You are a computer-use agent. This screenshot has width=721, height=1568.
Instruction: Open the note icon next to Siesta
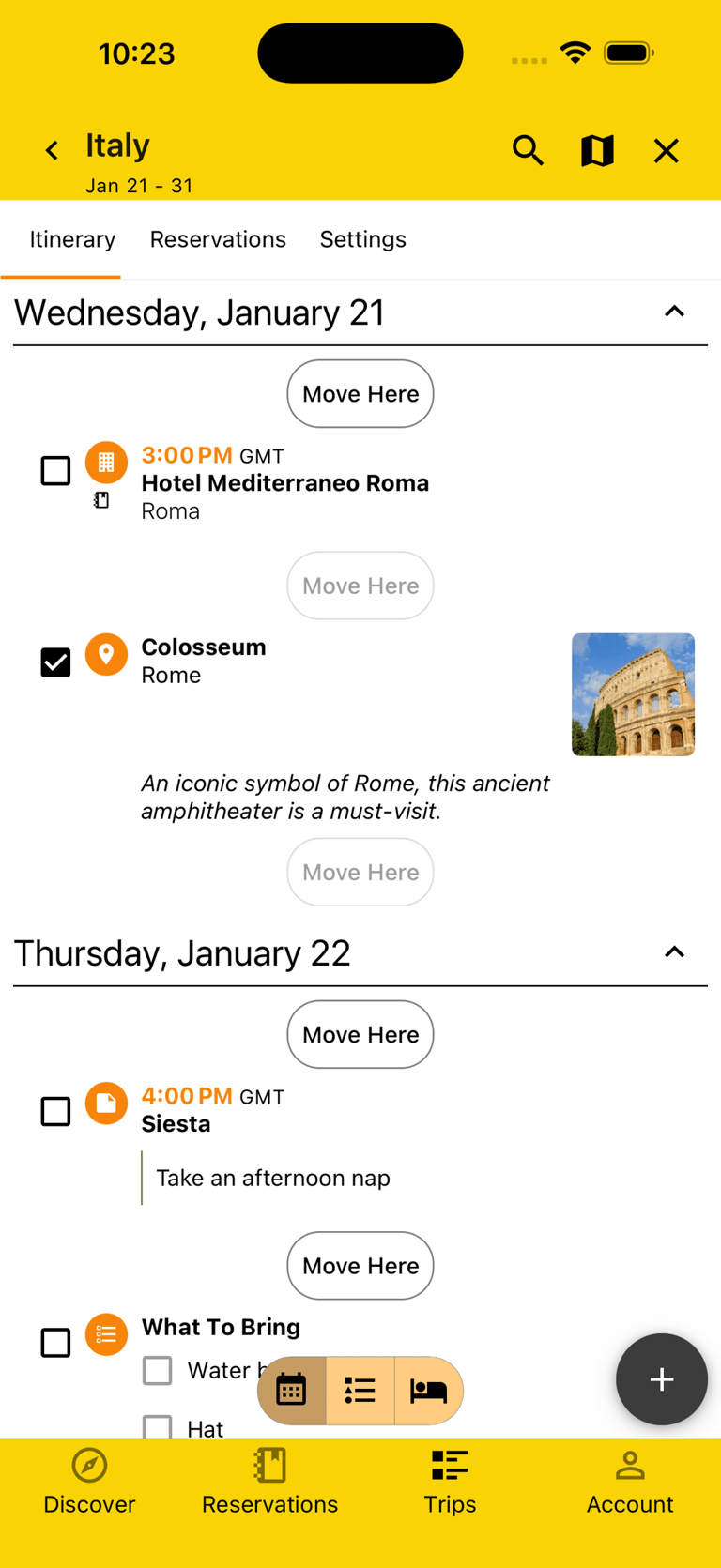[x=106, y=1104]
